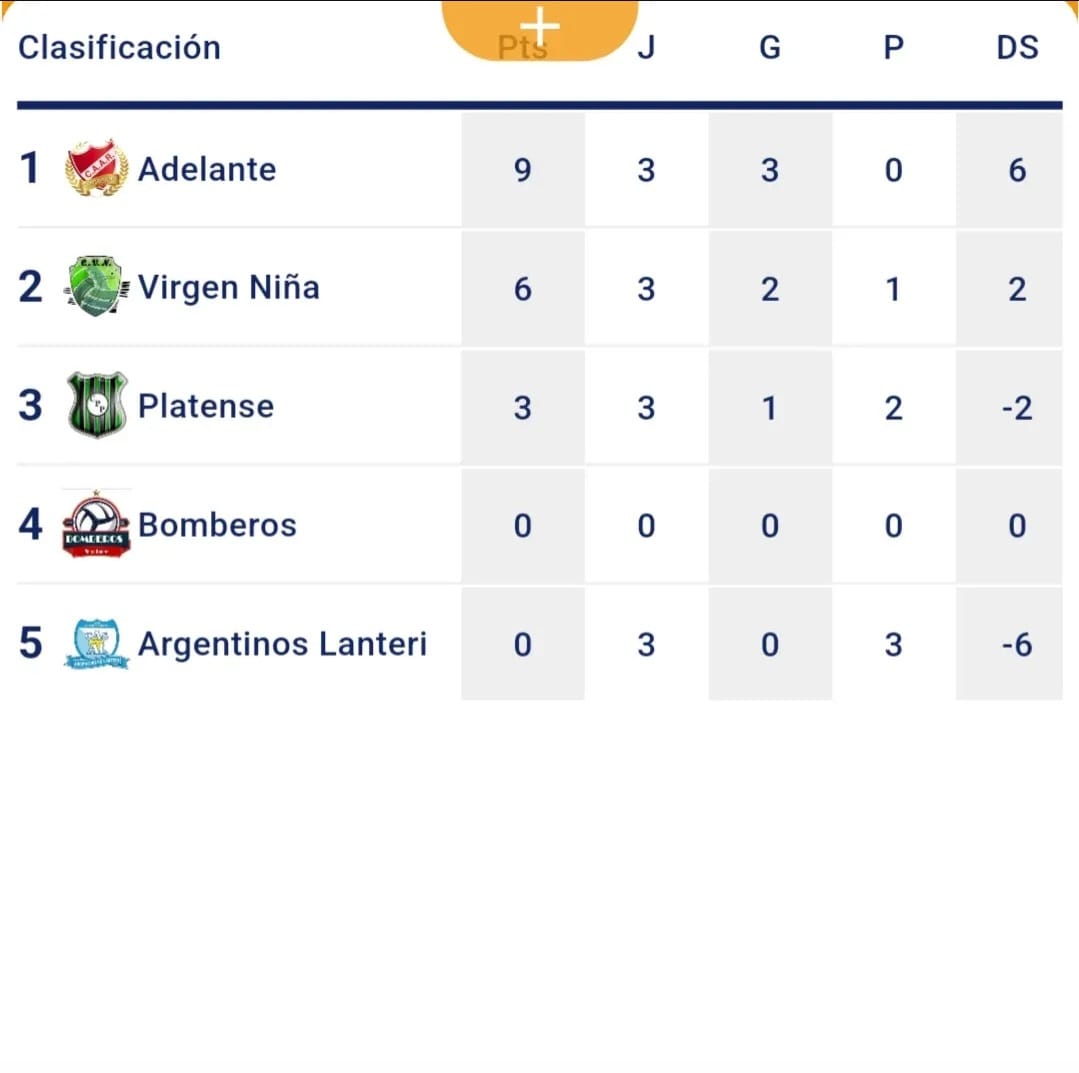Tap the orange plus button

[x=540, y=27]
